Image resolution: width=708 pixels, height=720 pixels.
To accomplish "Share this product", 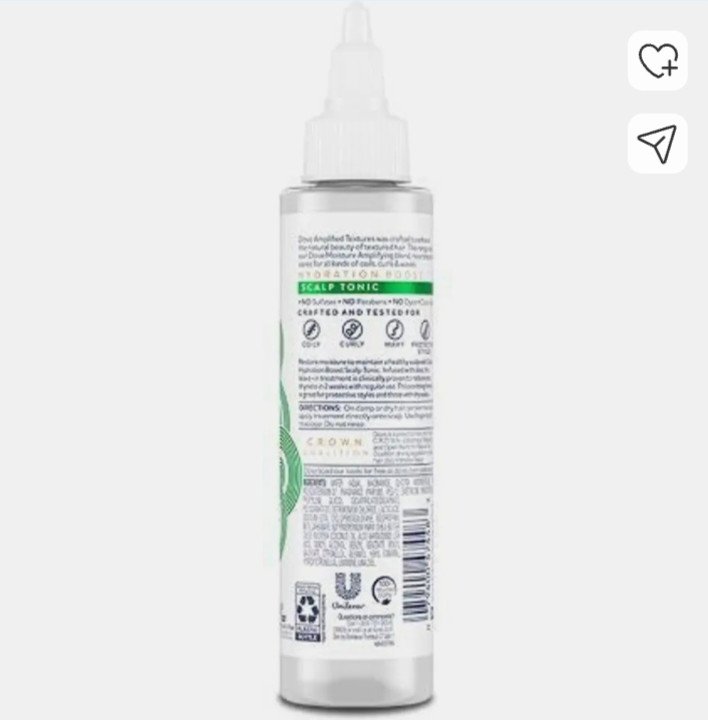I will [658, 144].
